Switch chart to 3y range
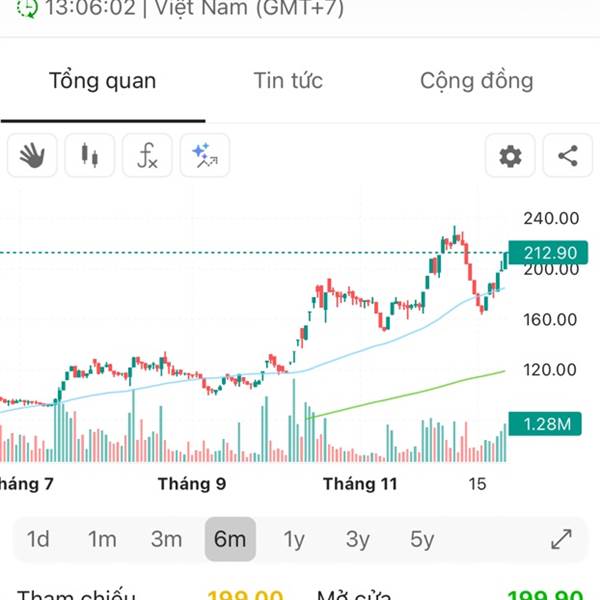This screenshot has height=600, width=600. (358, 539)
